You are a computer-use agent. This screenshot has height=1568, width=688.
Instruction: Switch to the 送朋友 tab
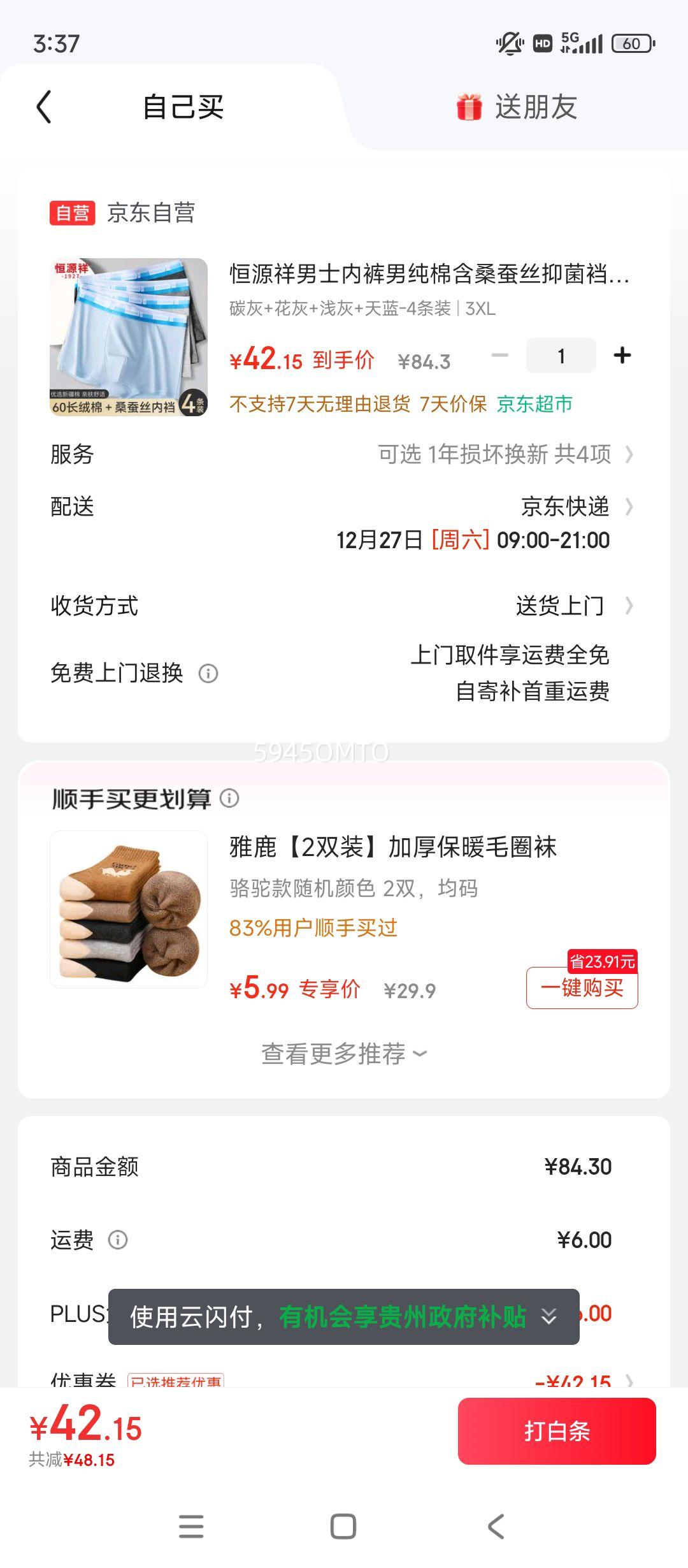(535, 108)
